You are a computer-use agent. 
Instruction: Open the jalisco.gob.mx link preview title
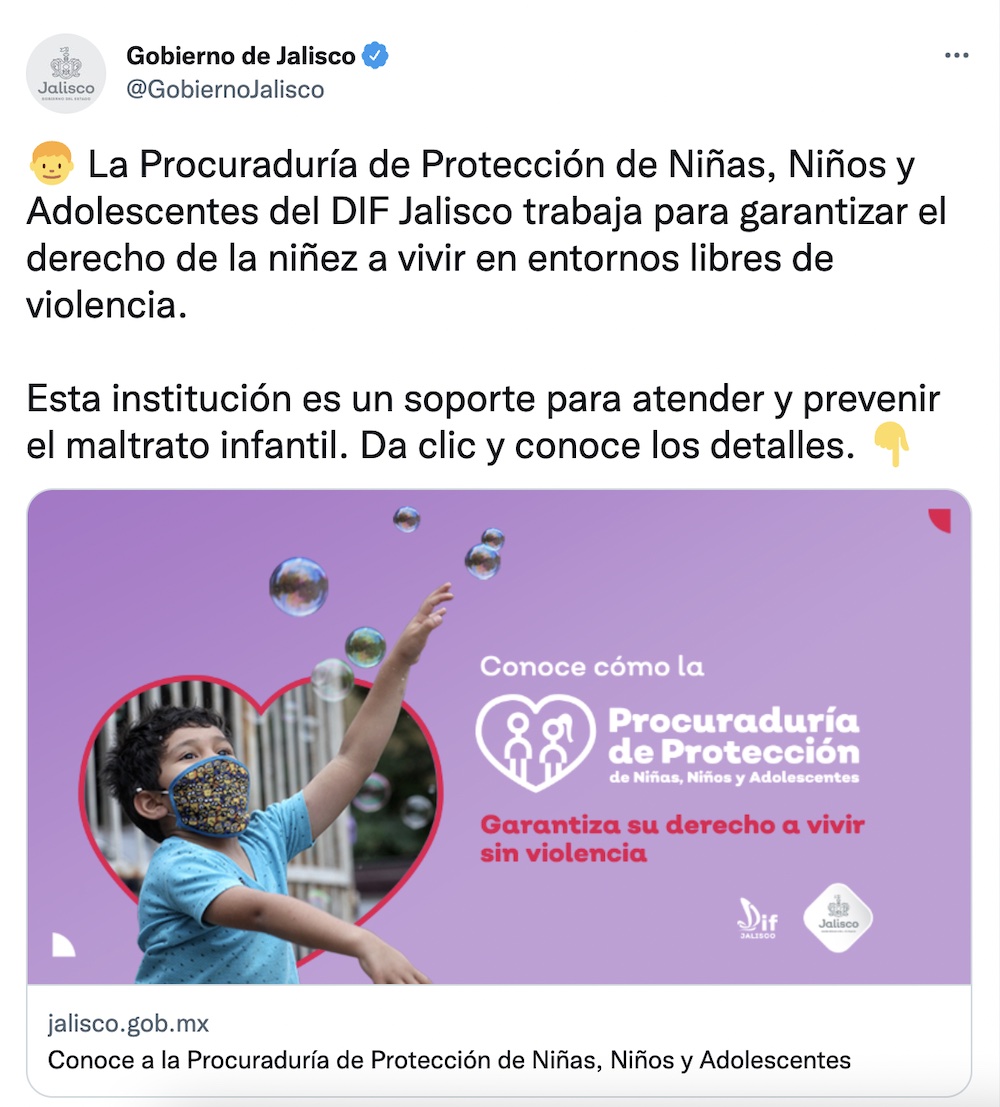coord(449,1060)
